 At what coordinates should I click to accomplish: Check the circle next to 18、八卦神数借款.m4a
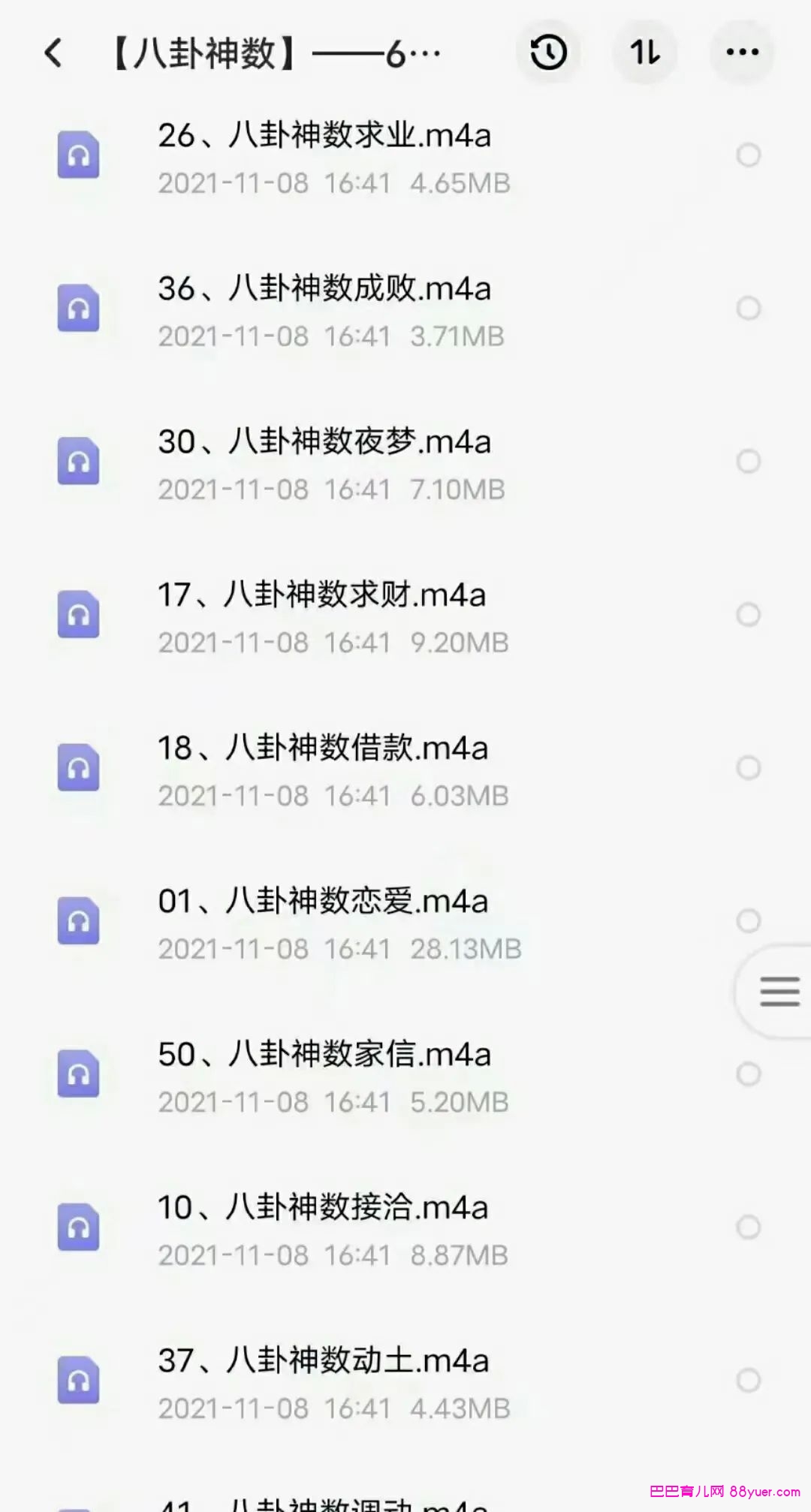point(748,768)
